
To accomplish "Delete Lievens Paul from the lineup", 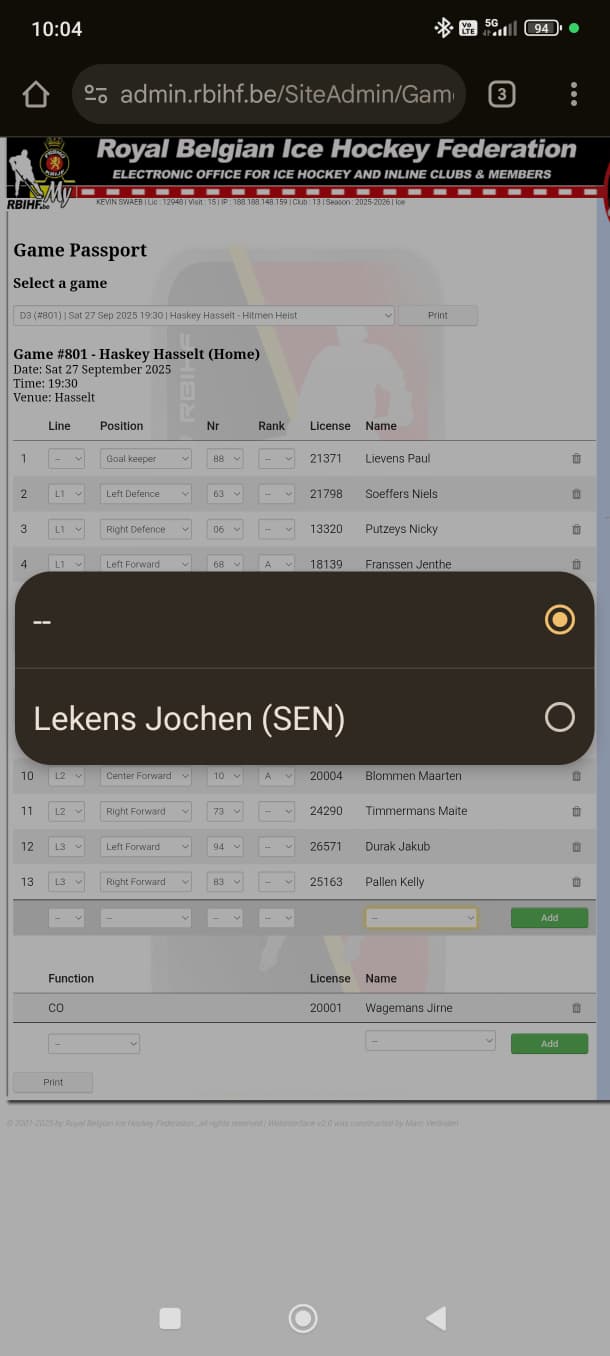I will click(576, 459).
